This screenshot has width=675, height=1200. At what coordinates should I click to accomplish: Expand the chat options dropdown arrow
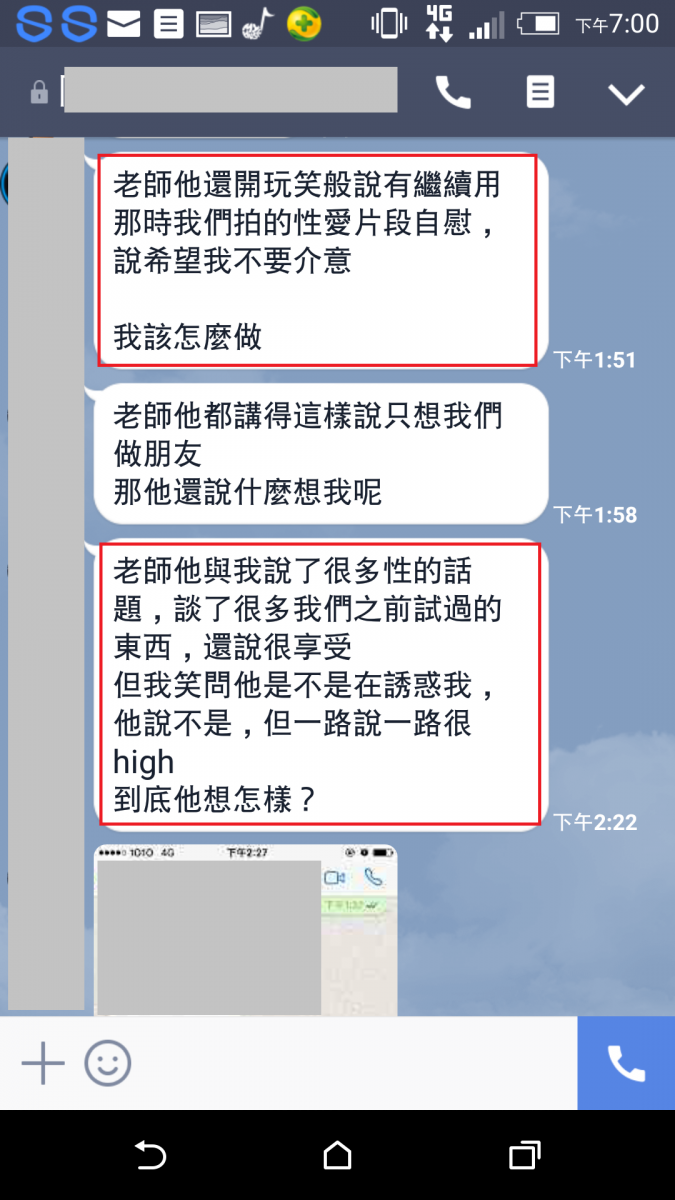(x=627, y=94)
